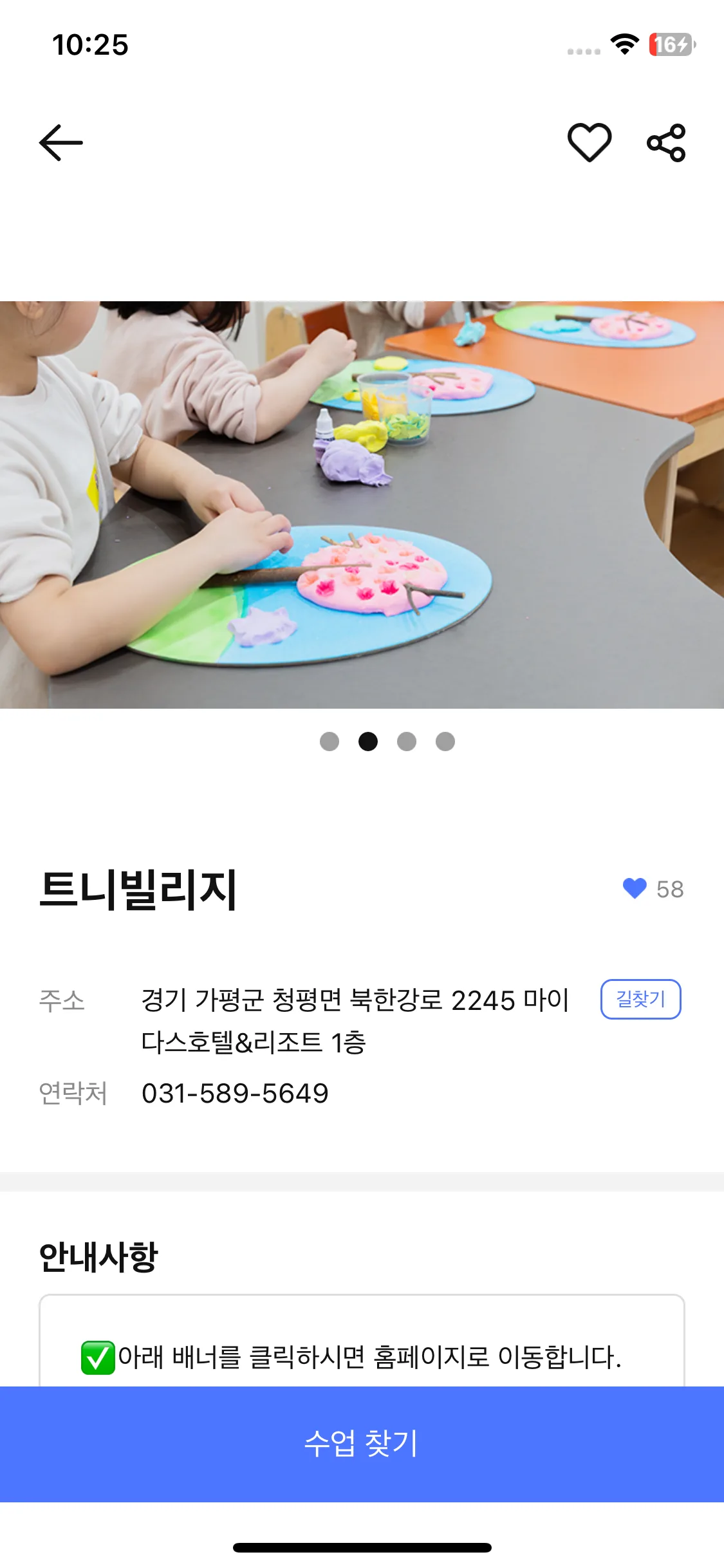Open the share options via the share icon
Screen dimensions: 724x1568
pyautogui.click(x=667, y=143)
